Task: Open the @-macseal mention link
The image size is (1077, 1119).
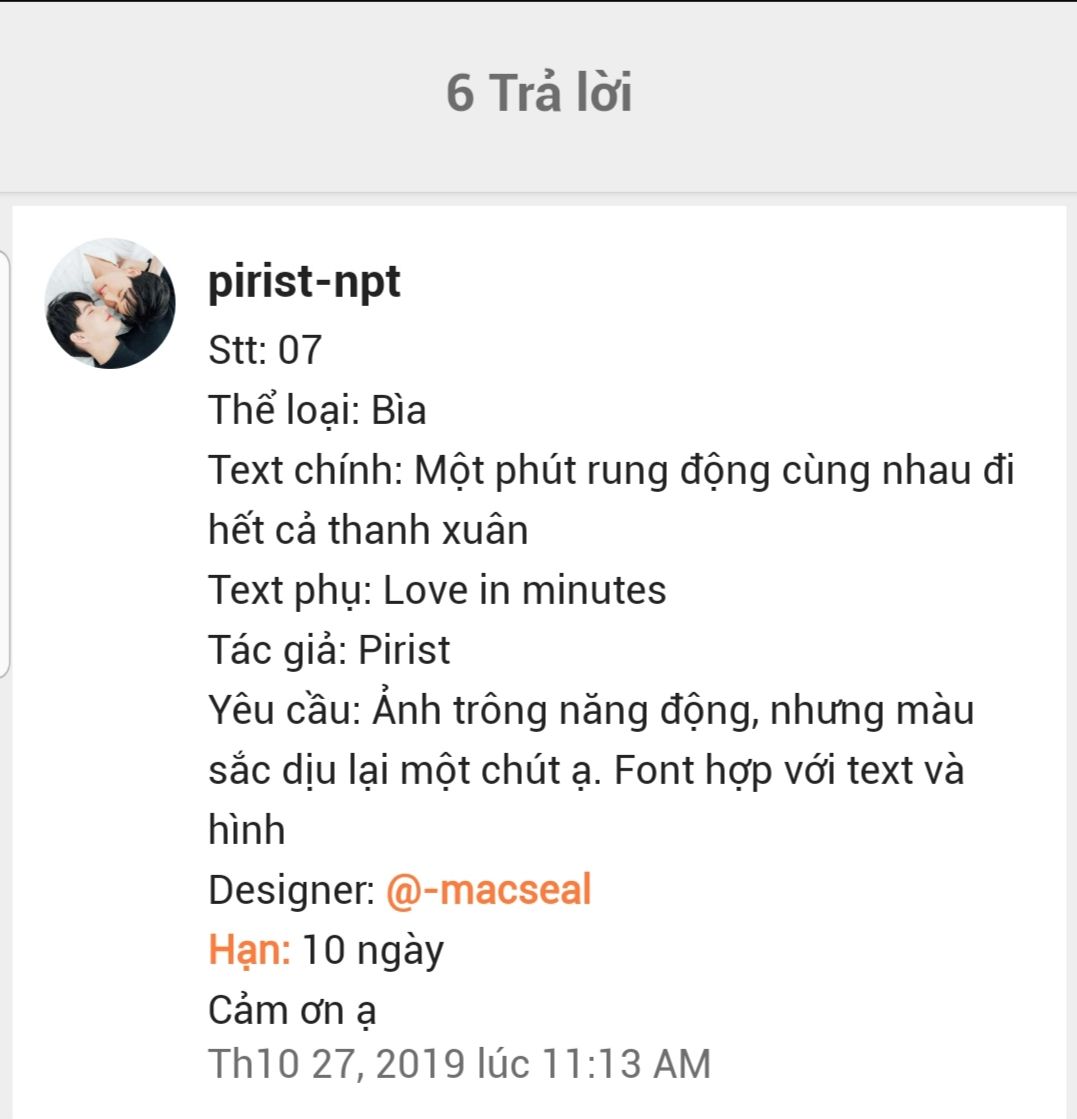Action: click(x=488, y=889)
